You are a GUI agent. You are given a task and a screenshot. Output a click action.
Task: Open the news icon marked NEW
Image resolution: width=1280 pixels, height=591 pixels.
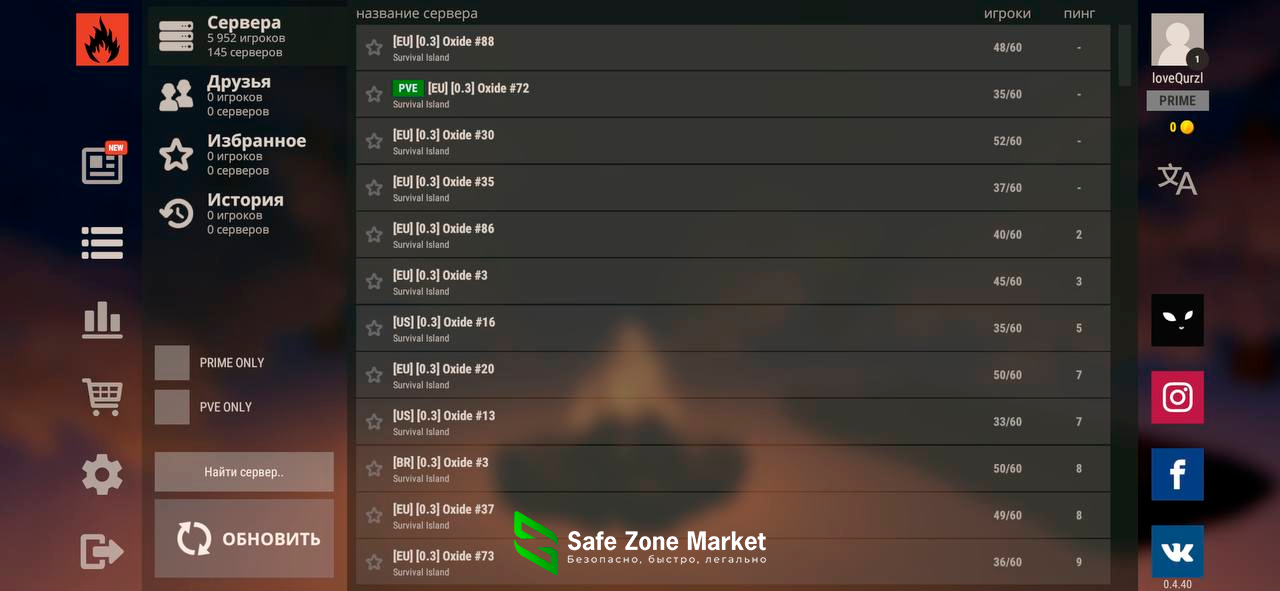[103, 164]
